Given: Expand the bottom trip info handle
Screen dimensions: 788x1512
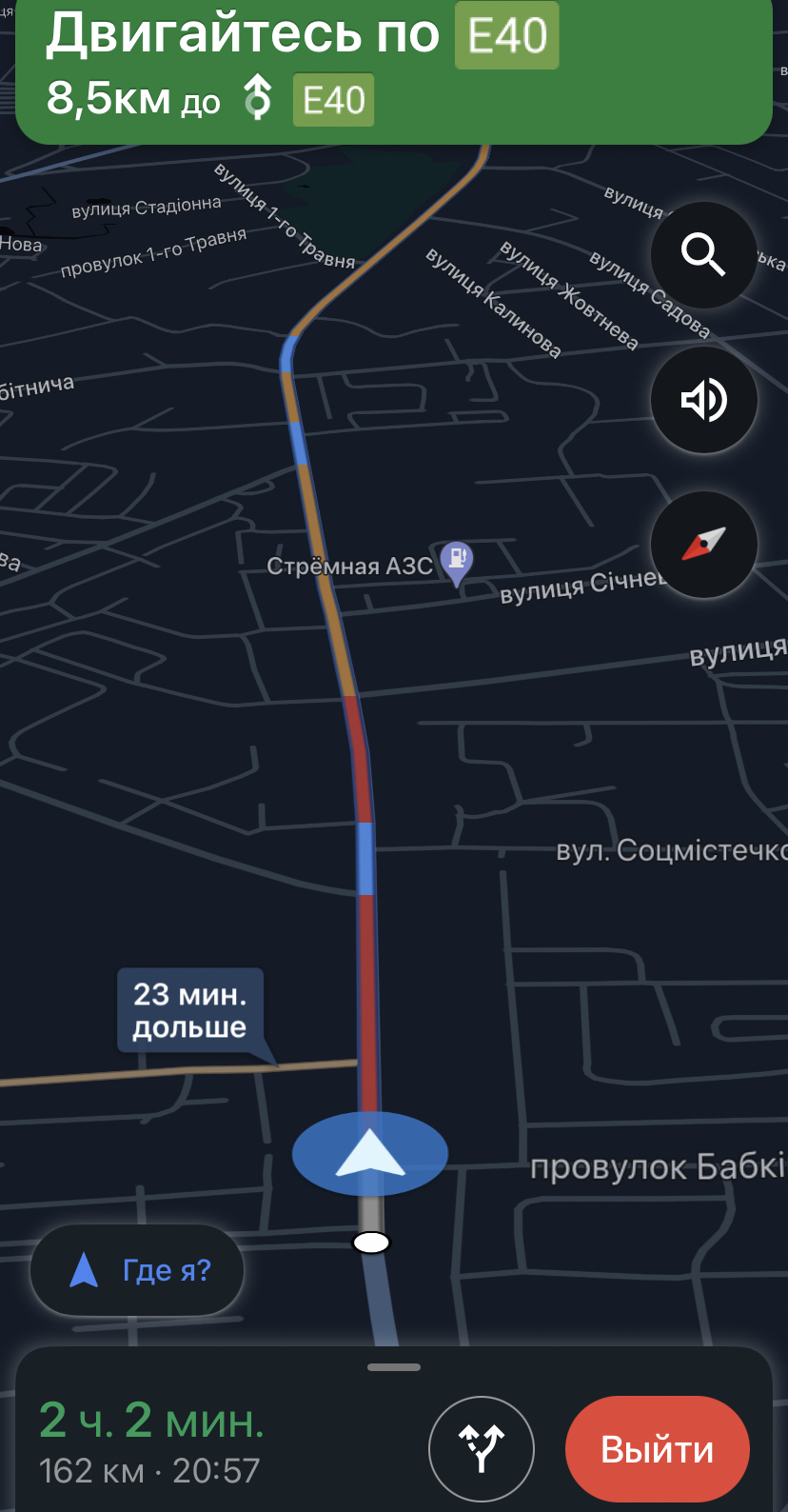Looking at the screenshot, I should click(x=394, y=1367).
